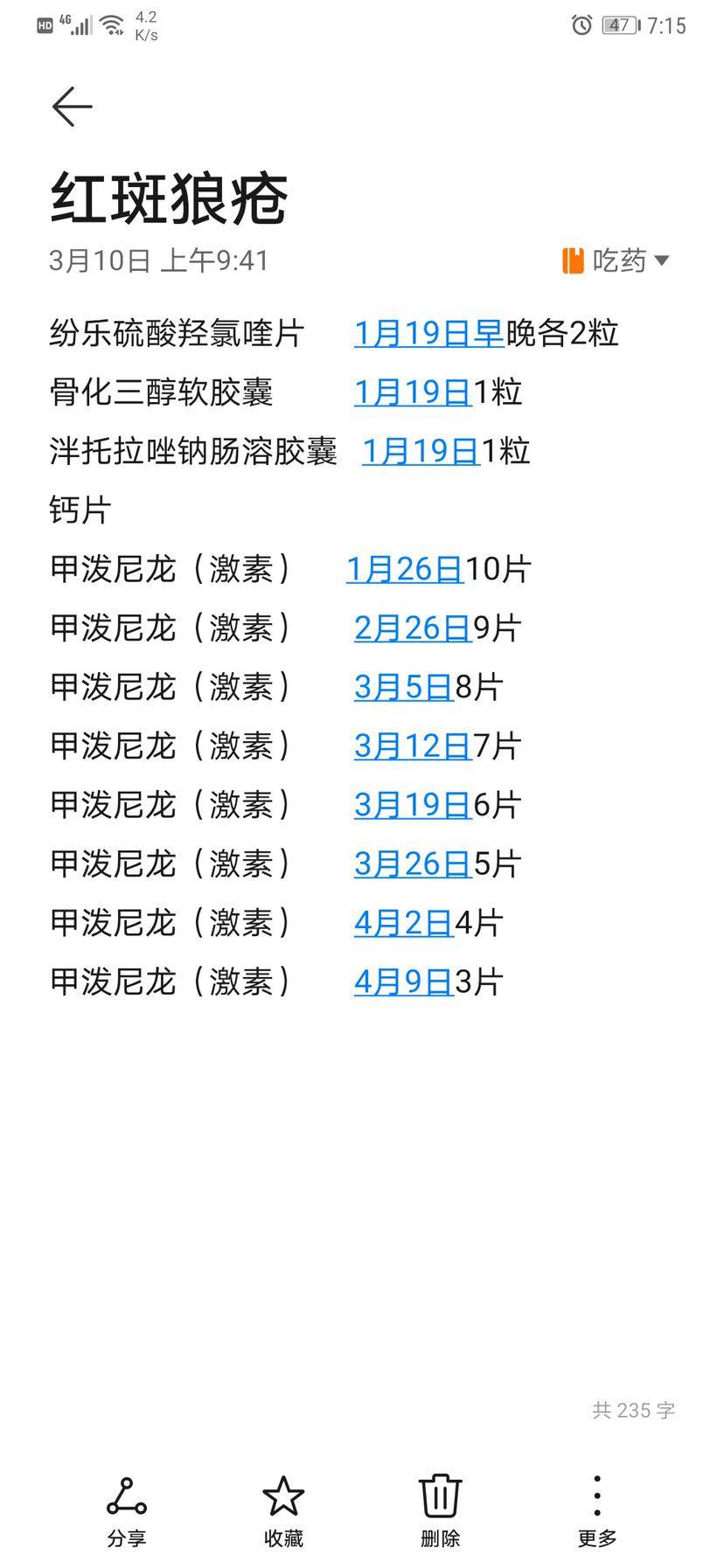
Task: Tap the 1月26日 date link
Action: point(404,569)
